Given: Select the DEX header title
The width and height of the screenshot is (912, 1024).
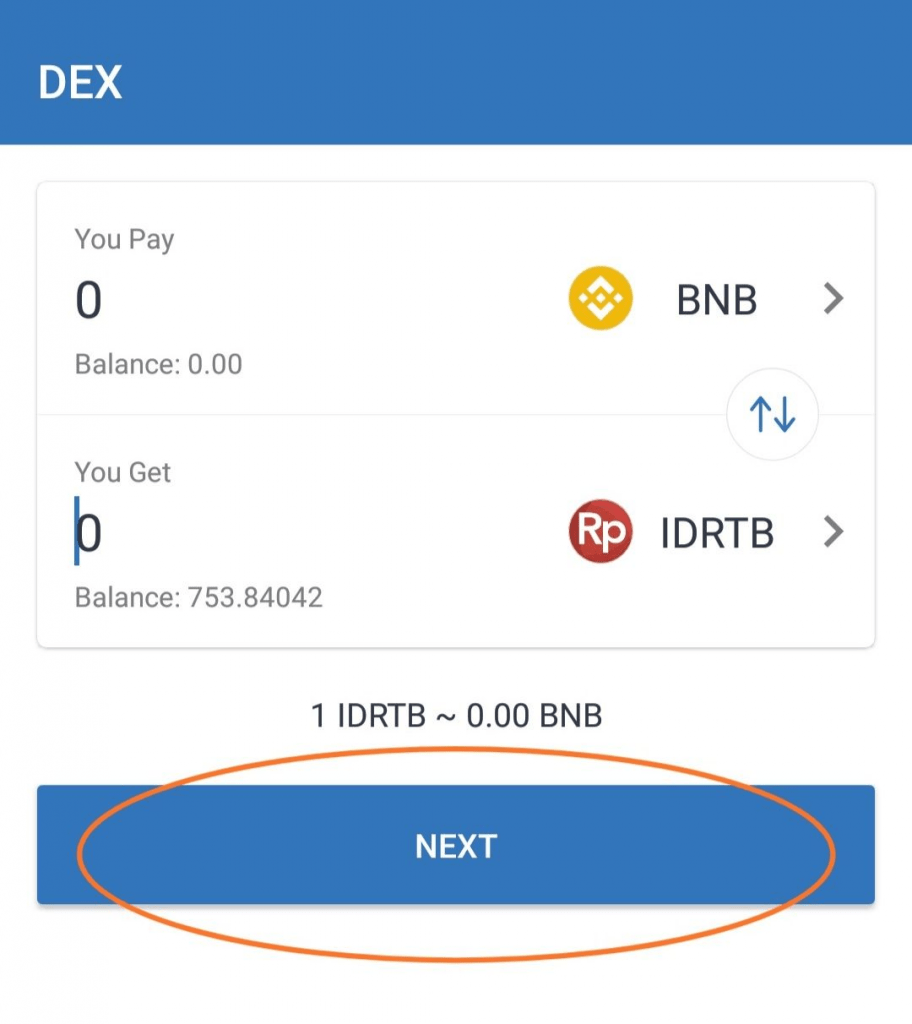Looking at the screenshot, I should pos(80,82).
